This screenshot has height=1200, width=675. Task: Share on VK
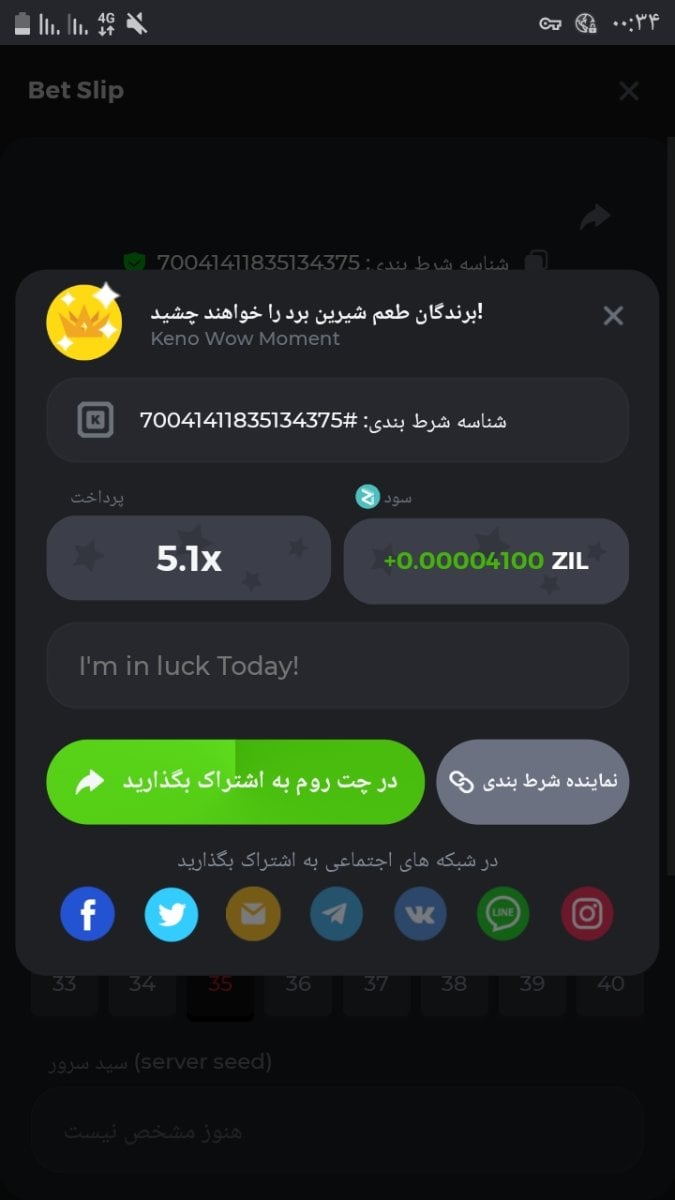pos(420,914)
